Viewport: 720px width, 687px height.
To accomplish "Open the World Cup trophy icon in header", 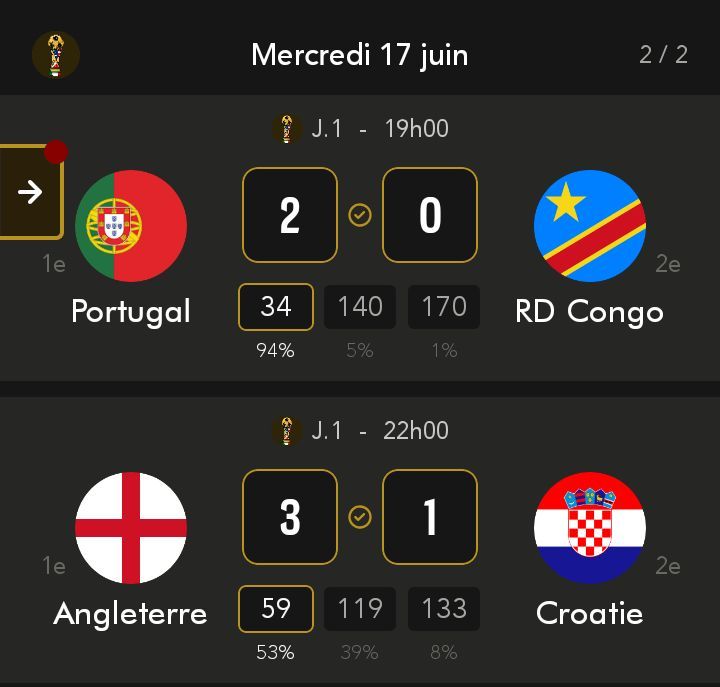I will point(56,55).
